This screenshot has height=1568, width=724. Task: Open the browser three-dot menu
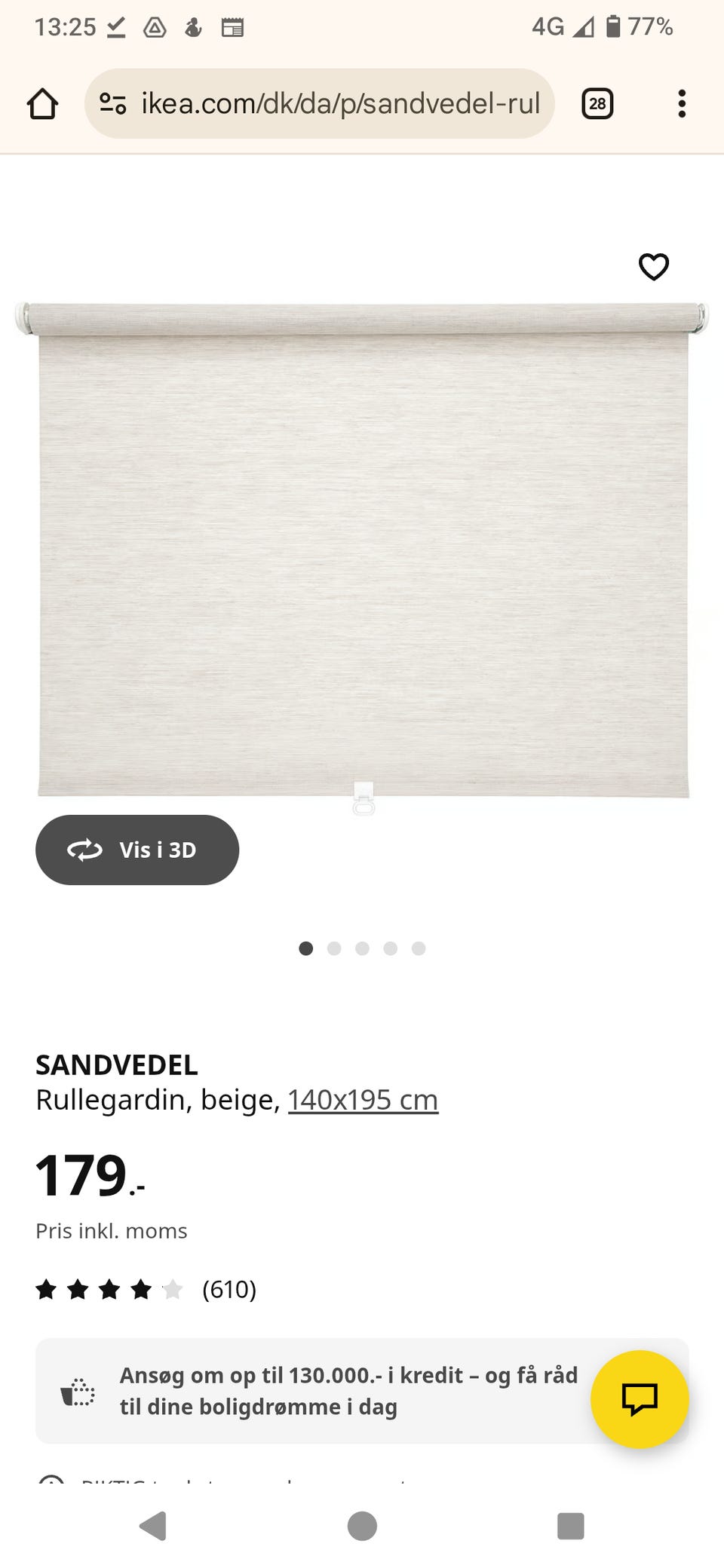click(x=681, y=103)
